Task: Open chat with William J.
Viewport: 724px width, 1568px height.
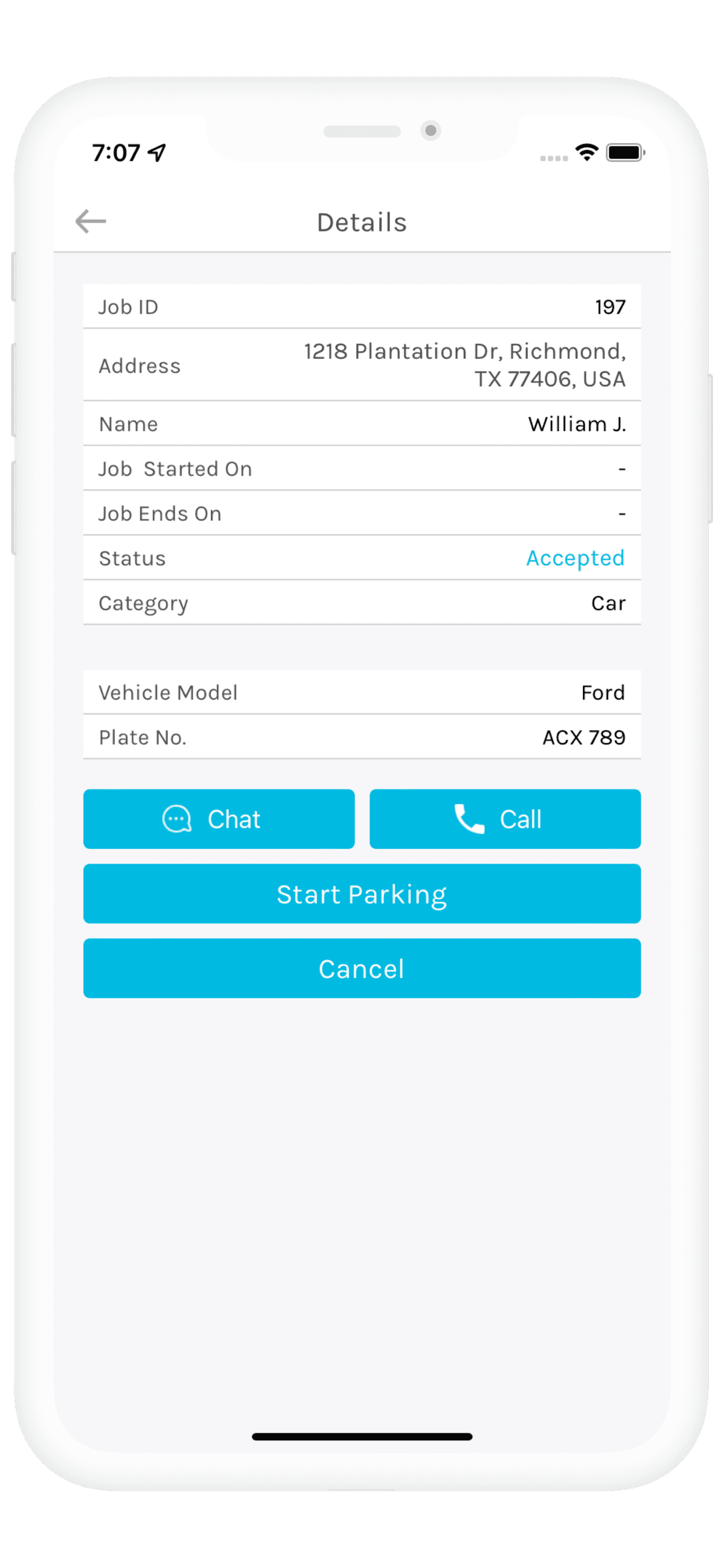Action: pyautogui.click(x=219, y=818)
